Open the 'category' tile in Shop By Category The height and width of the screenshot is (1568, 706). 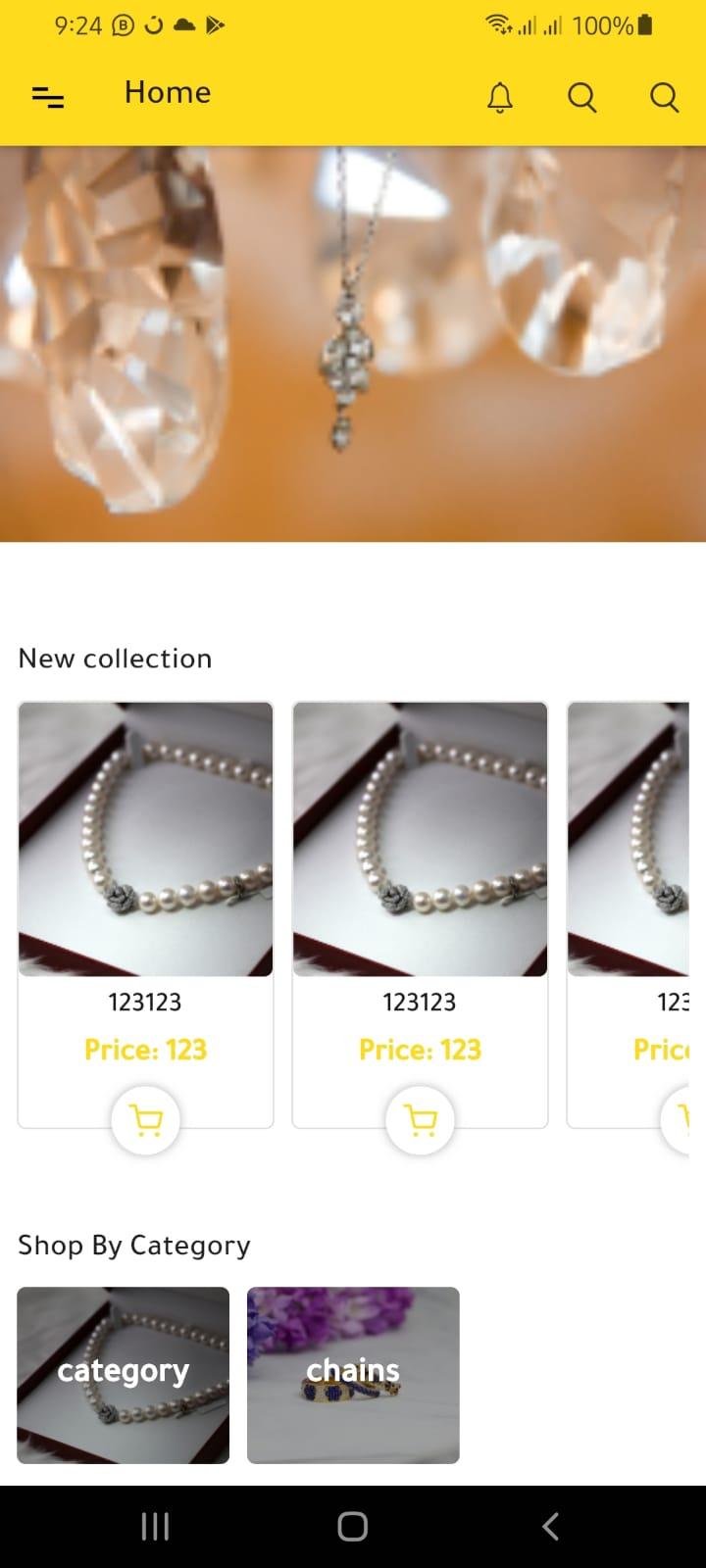(124, 1374)
